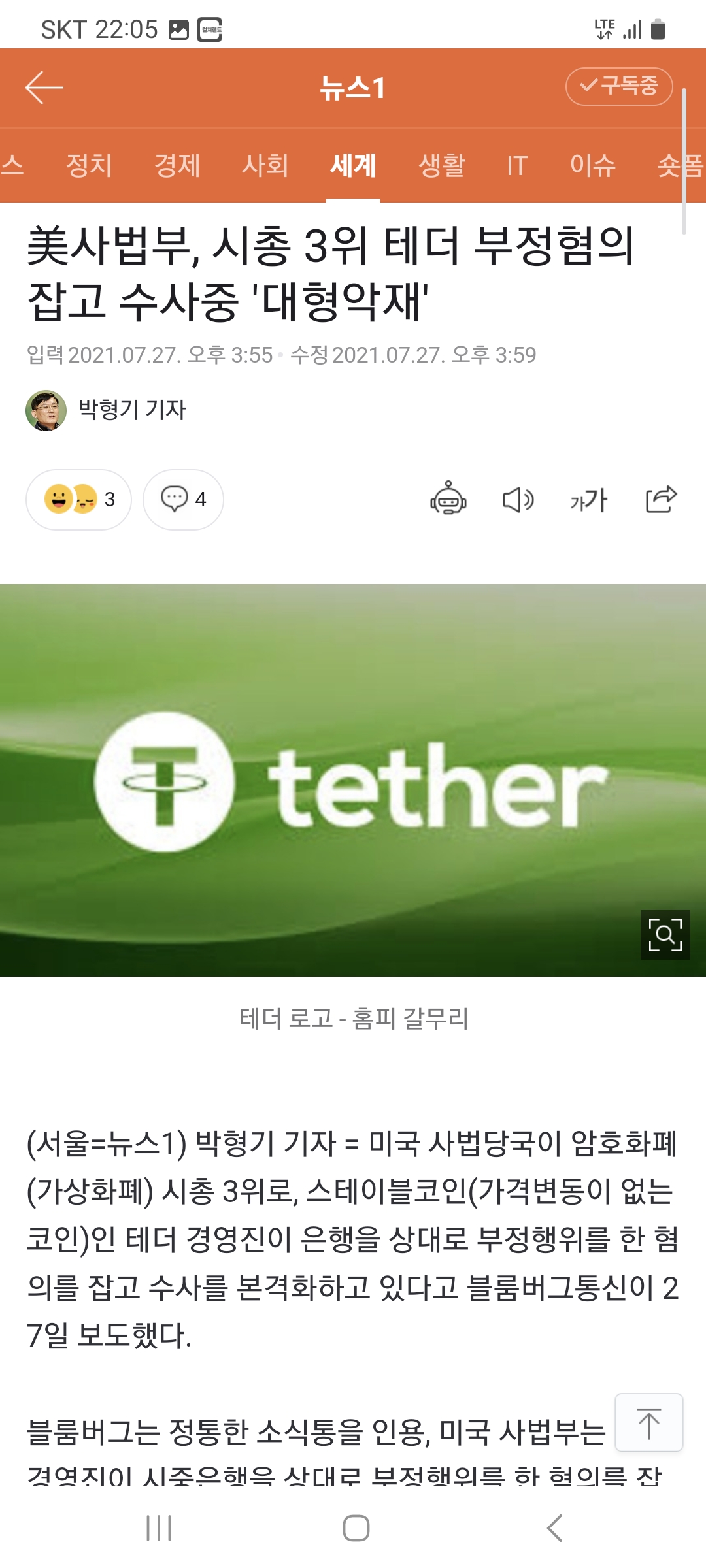Viewport: 706px width, 1568px height.
Task: Tap the system home button
Action: [x=356, y=1528]
